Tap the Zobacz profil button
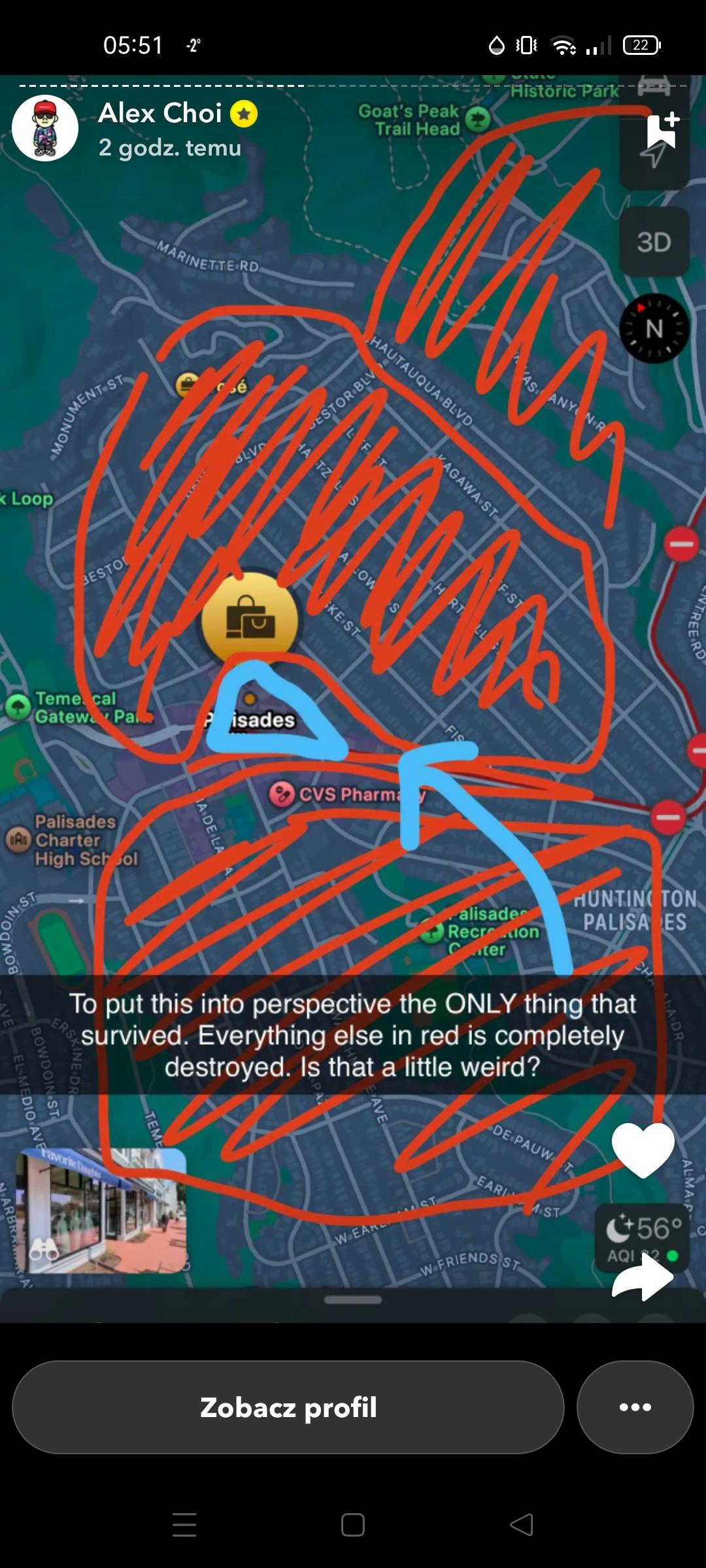This screenshot has height=1568, width=706. (x=288, y=1407)
